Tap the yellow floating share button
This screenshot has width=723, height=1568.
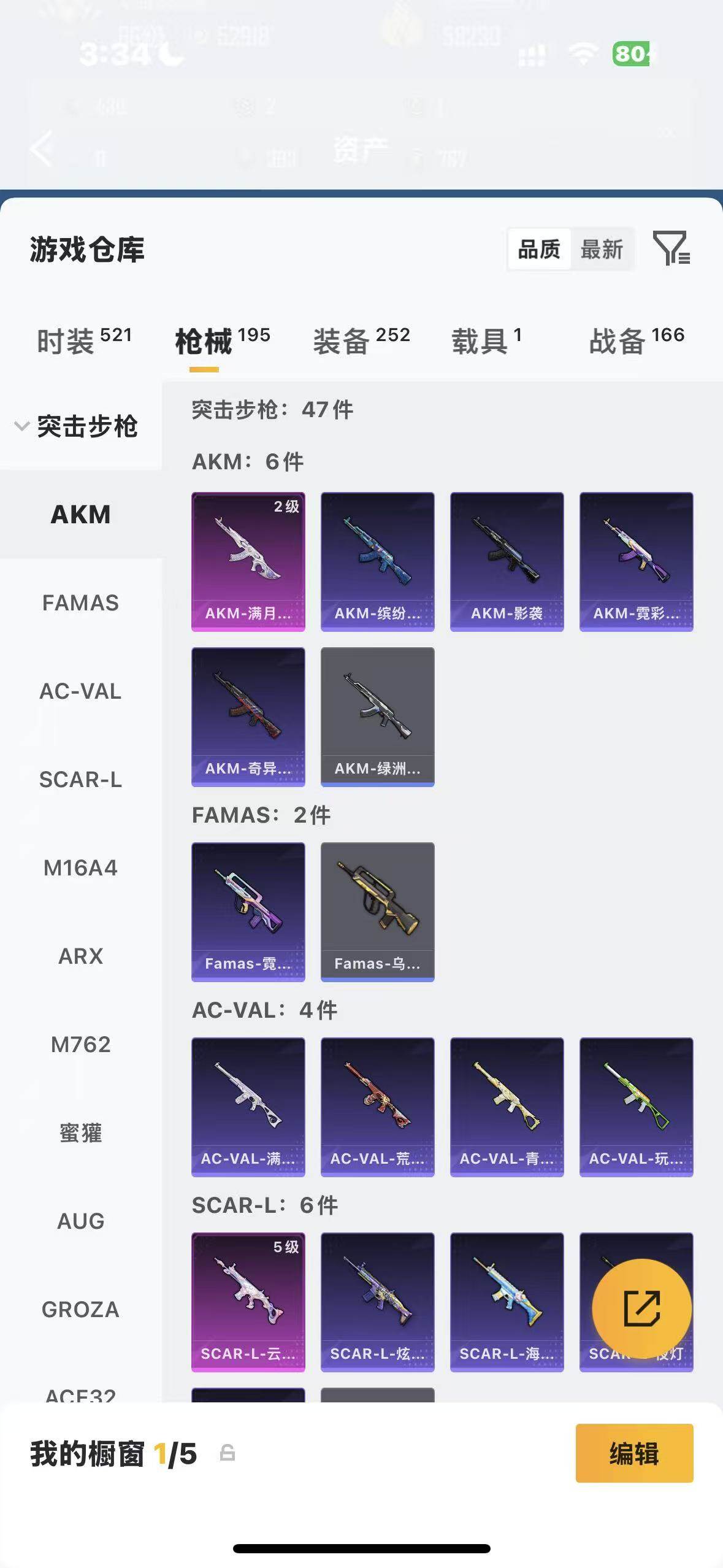click(x=641, y=1309)
